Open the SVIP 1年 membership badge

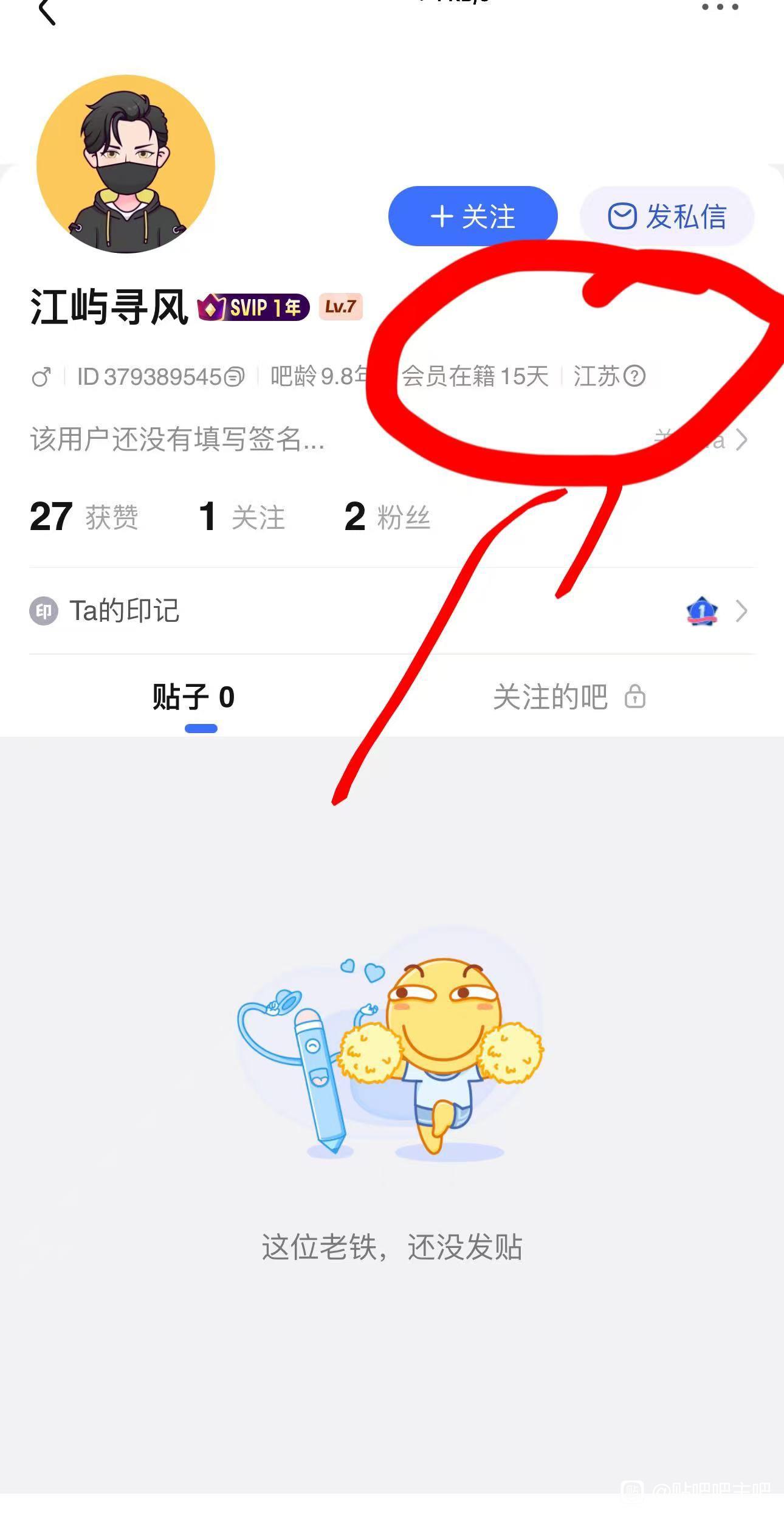coord(253,308)
